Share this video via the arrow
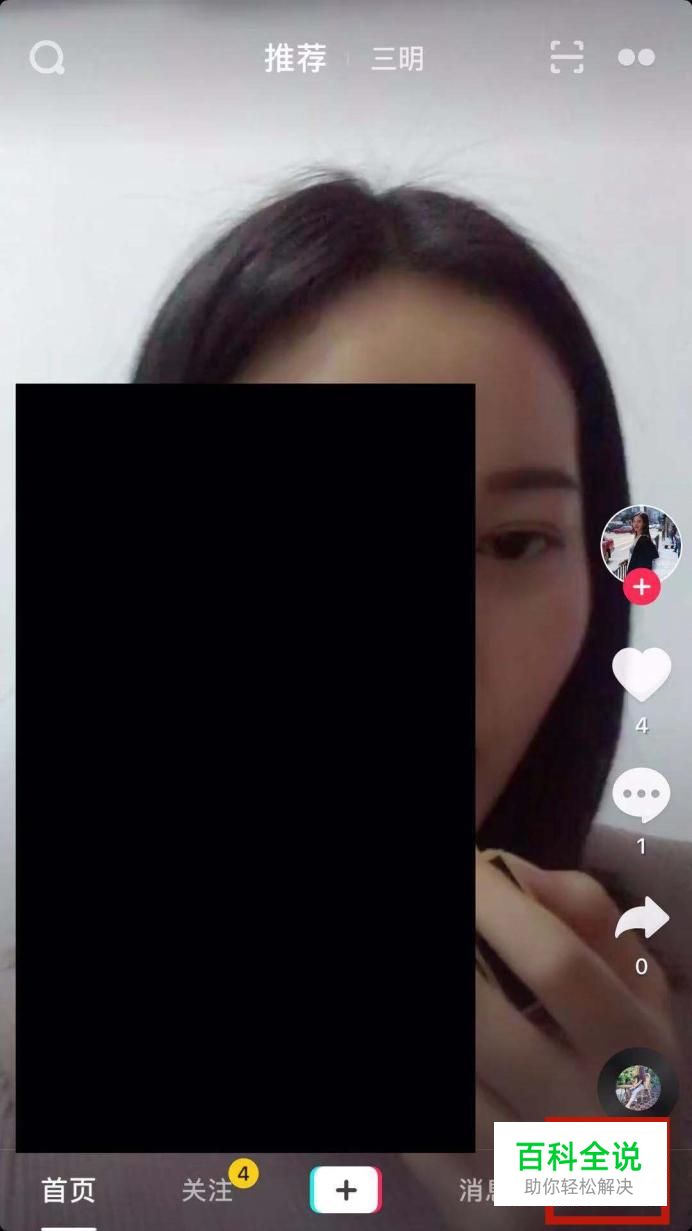 point(641,918)
